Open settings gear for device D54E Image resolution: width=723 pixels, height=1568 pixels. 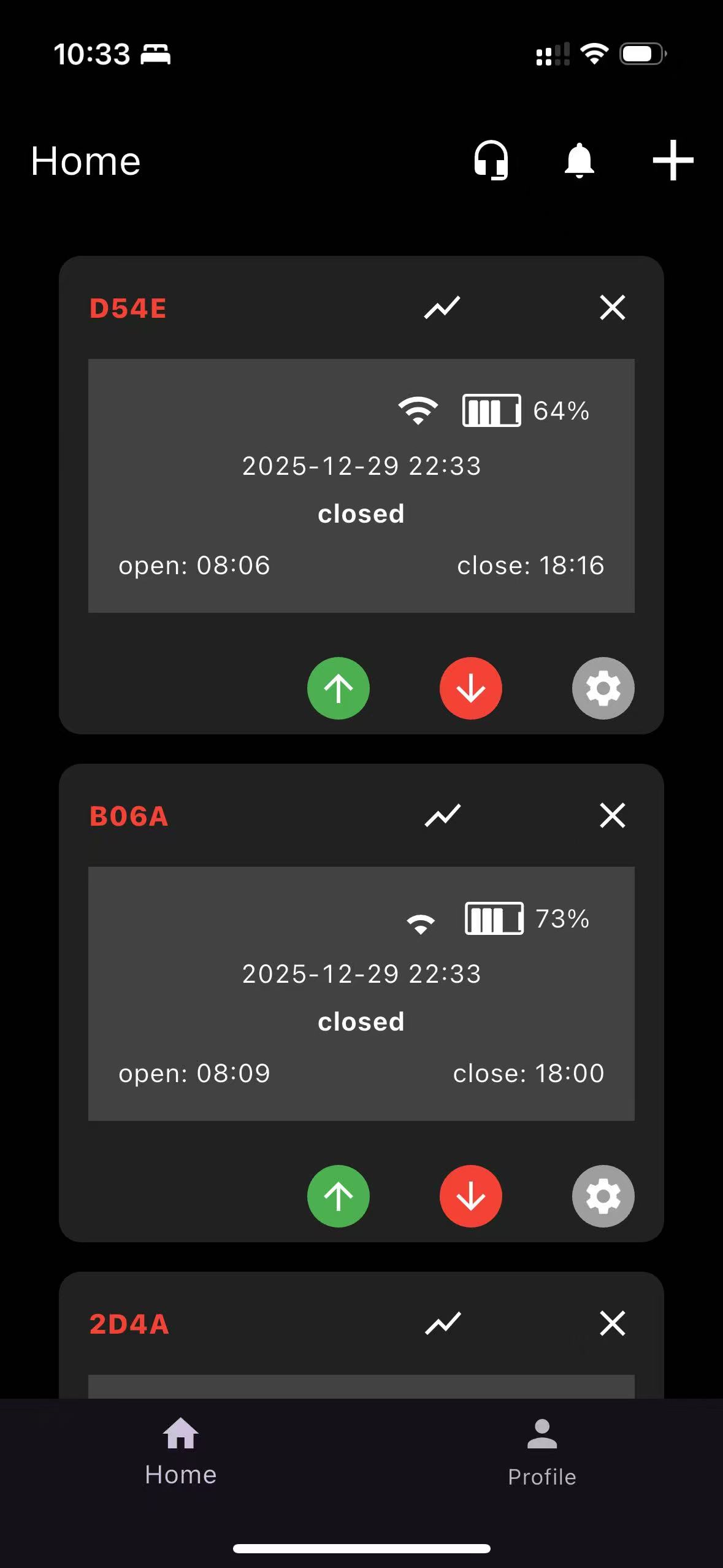click(x=603, y=688)
